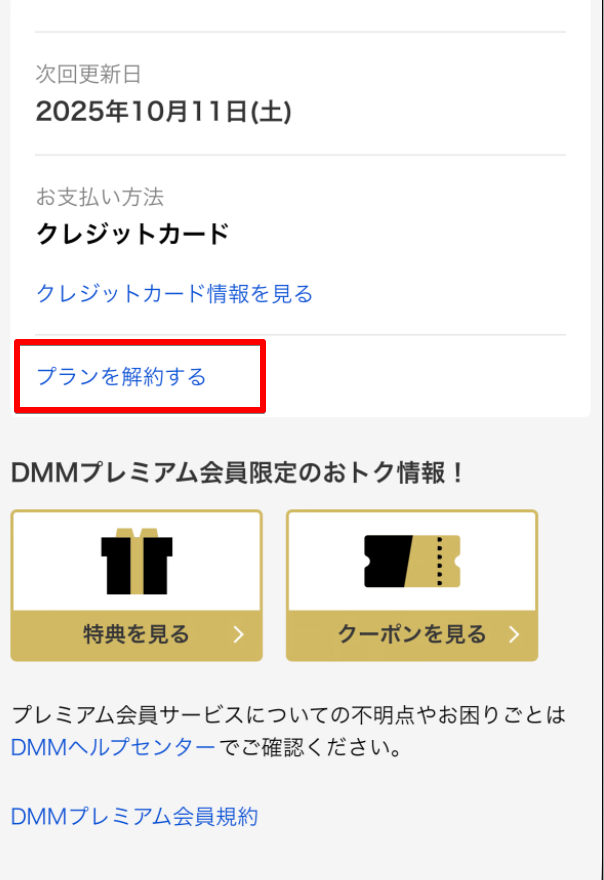Open the クーポンを見る coupon card
Image resolution: width=604 pixels, height=880 pixels.
tap(412, 586)
